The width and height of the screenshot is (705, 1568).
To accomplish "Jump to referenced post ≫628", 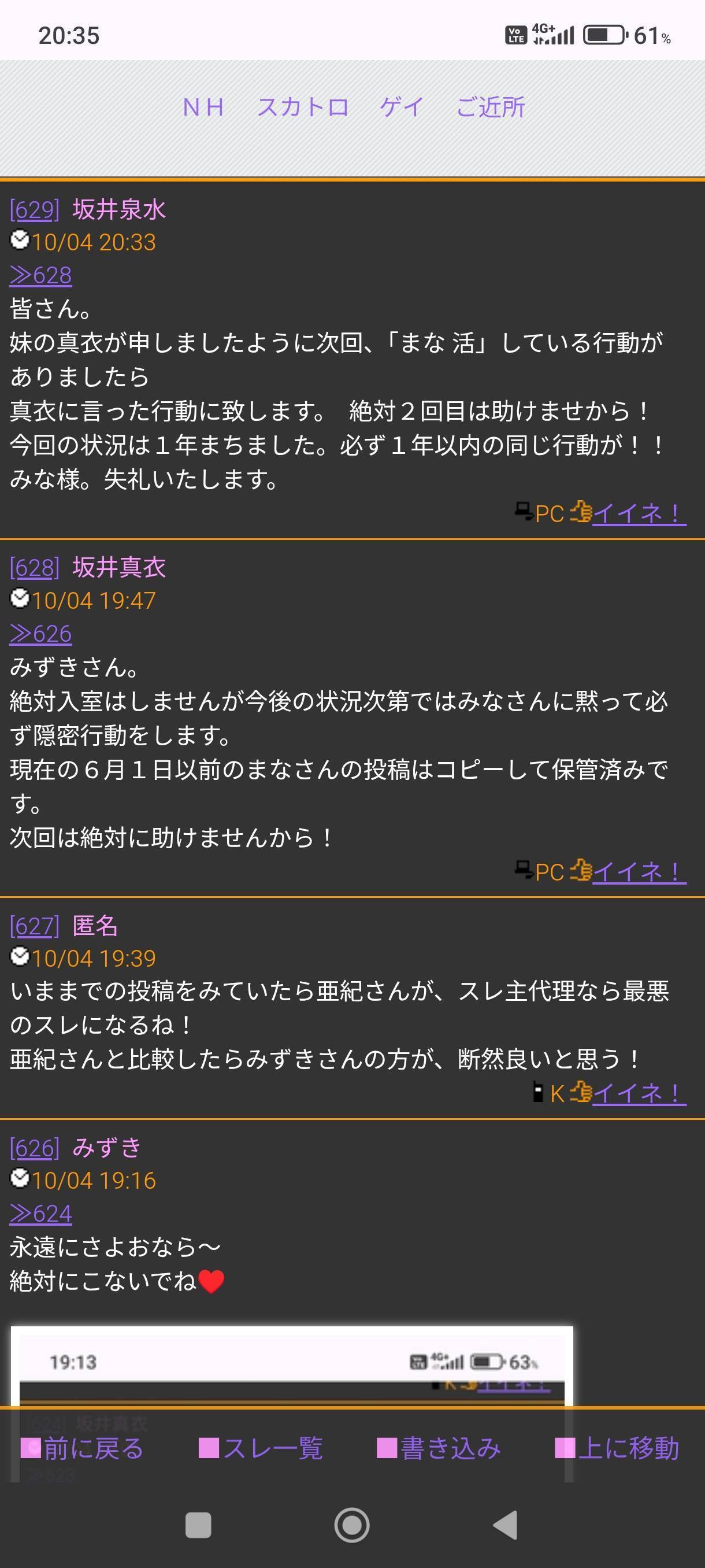I will [41, 275].
